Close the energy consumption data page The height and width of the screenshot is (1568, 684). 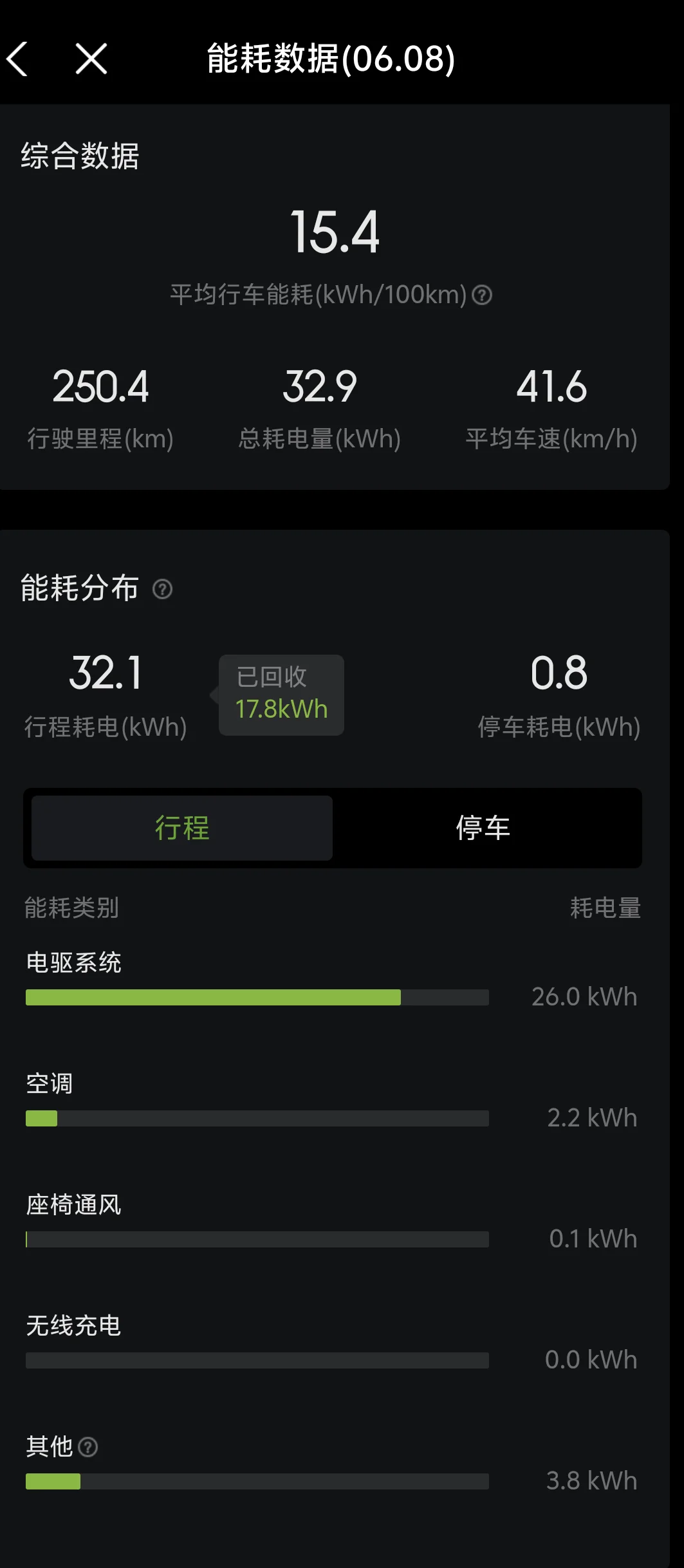coord(91,59)
